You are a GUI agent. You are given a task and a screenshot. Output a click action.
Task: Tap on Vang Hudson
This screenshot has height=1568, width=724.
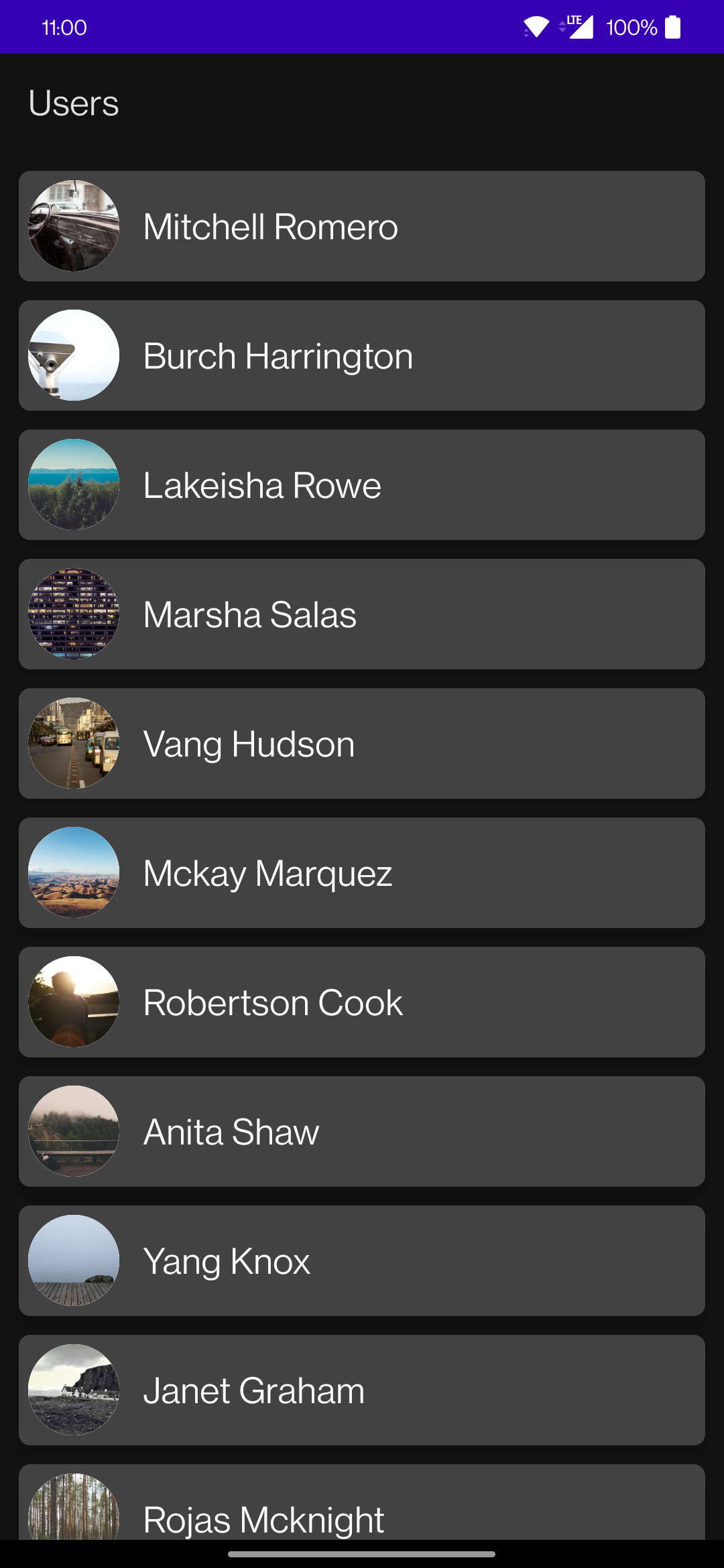pyautogui.click(x=362, y=744)
